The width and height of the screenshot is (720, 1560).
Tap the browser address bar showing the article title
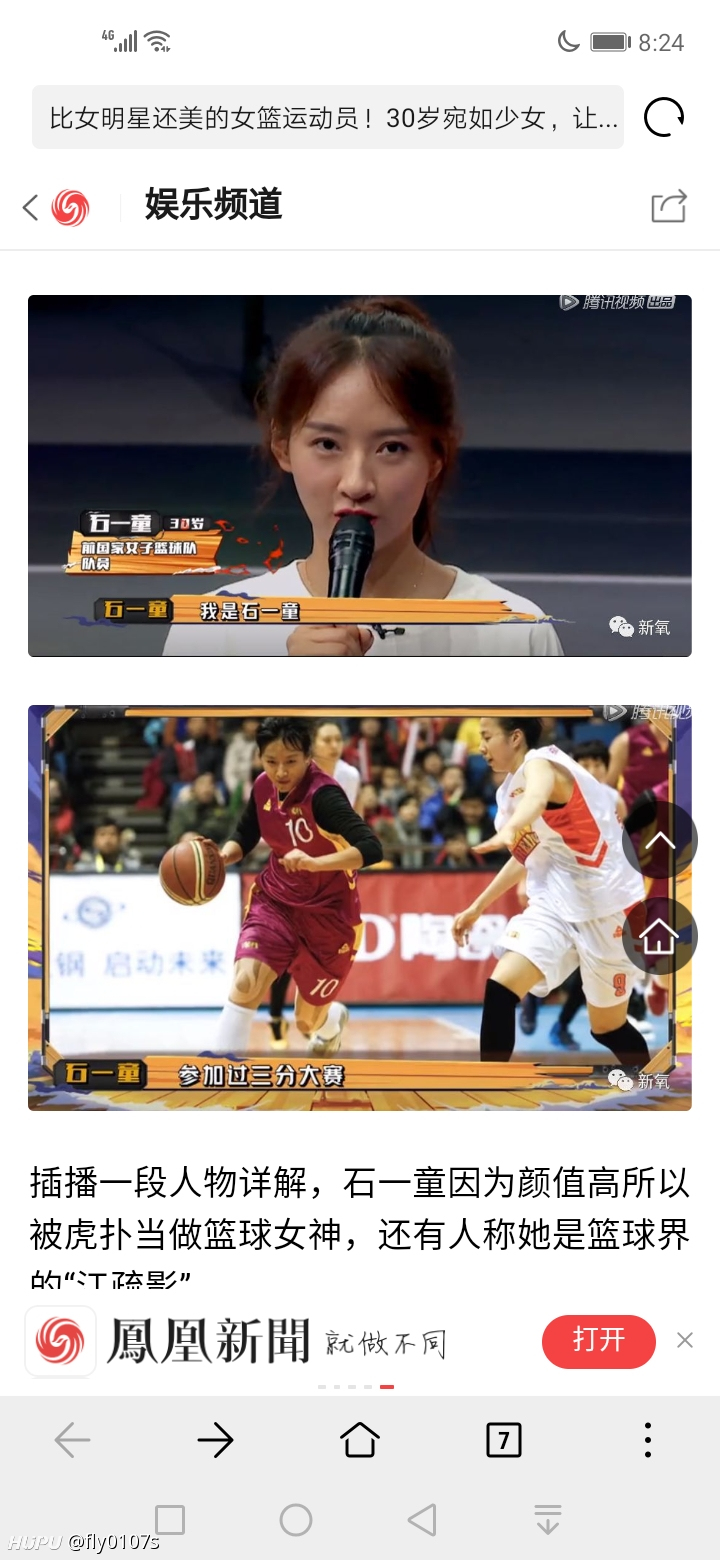(328, 118)
